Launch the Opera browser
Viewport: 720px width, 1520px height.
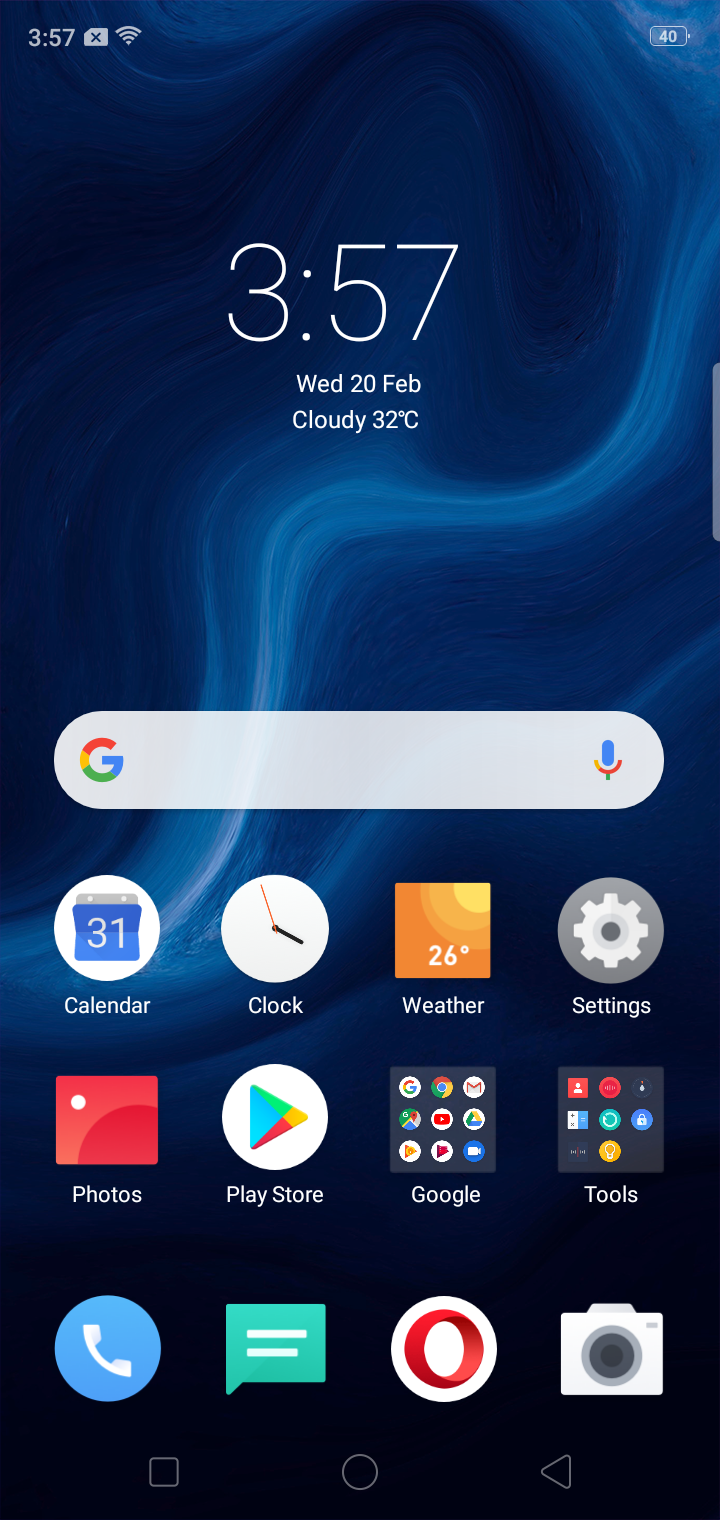pos(443,1348)
